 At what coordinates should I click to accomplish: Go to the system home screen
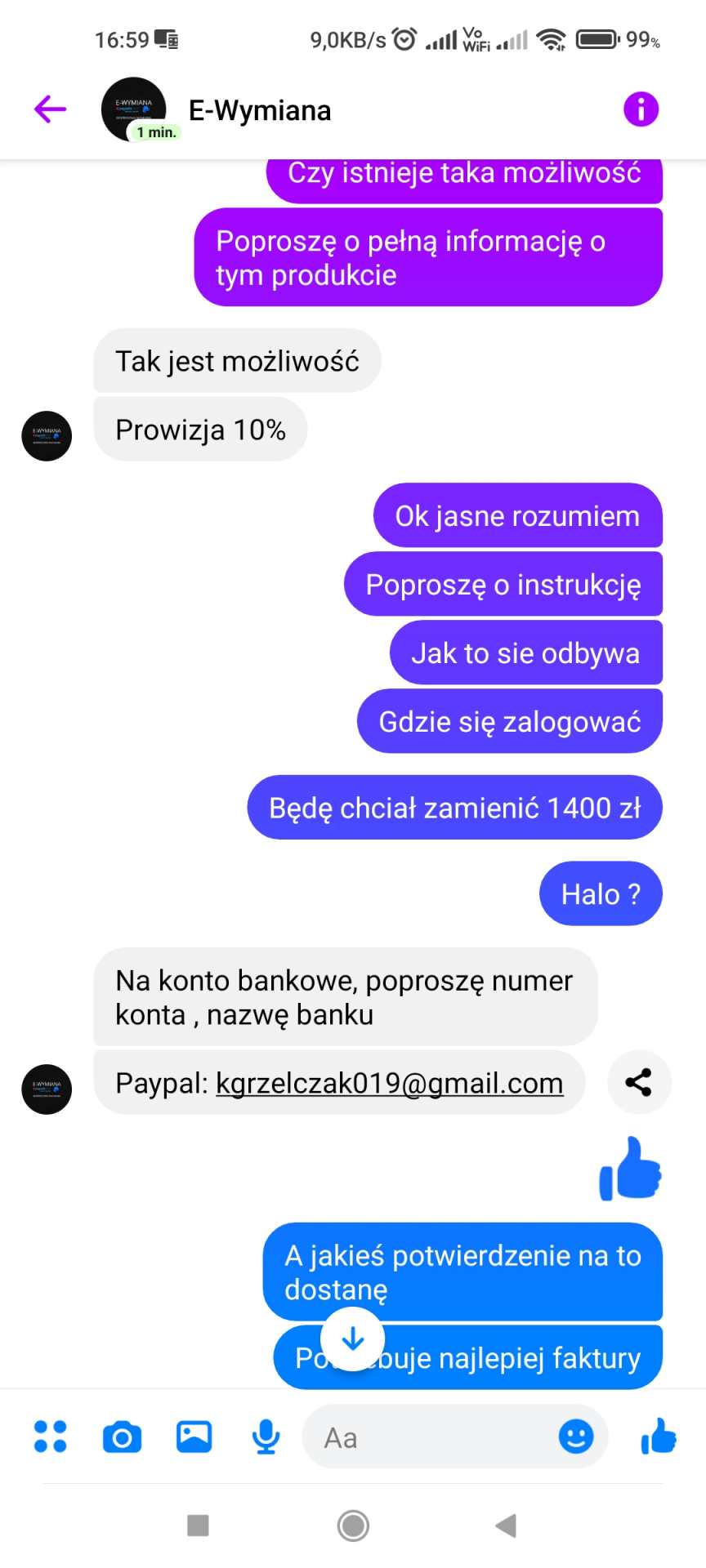click(353, 1525)
